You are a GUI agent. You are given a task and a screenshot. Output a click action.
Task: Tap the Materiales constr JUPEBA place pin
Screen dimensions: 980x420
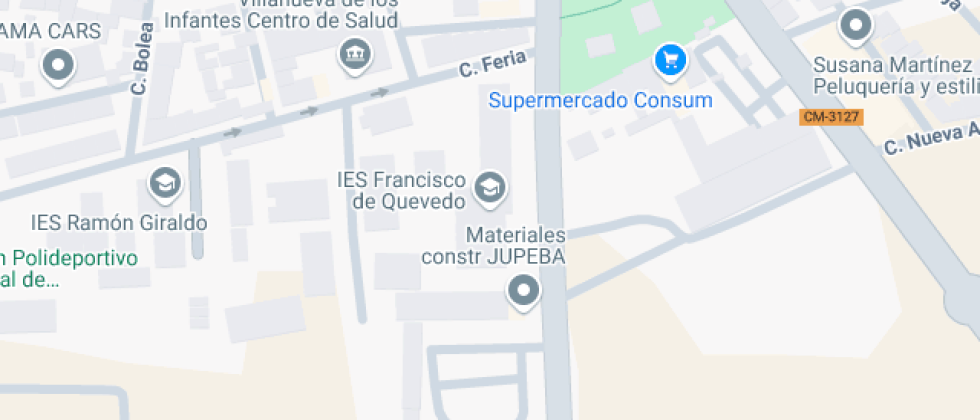[523, 292]
